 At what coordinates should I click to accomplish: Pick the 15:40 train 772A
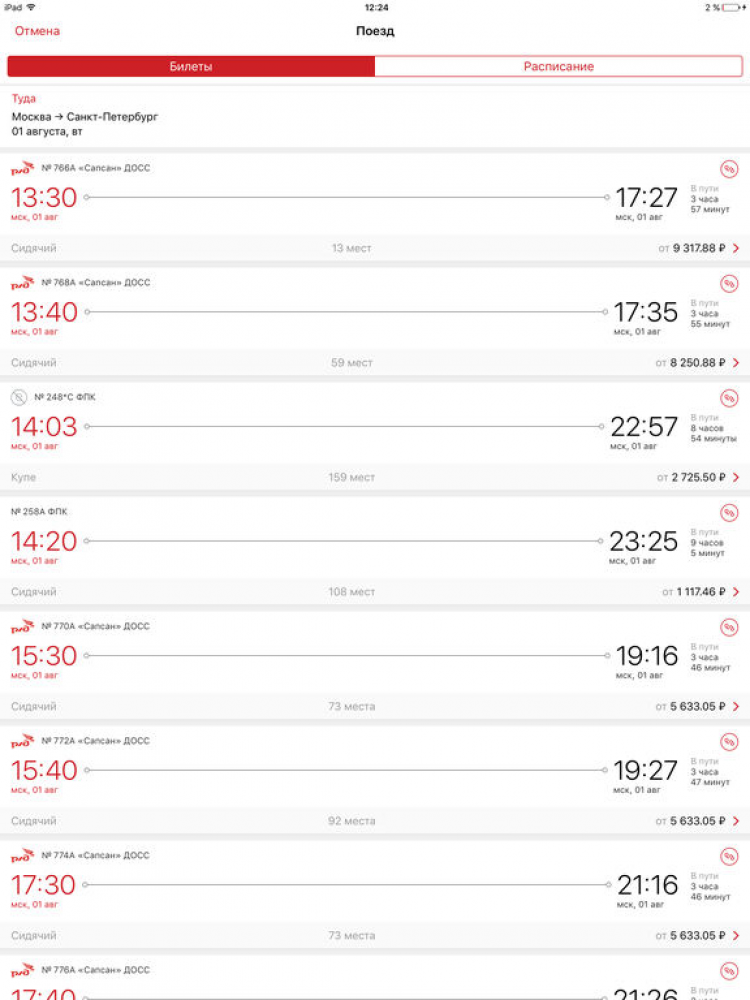coord(375,778)
